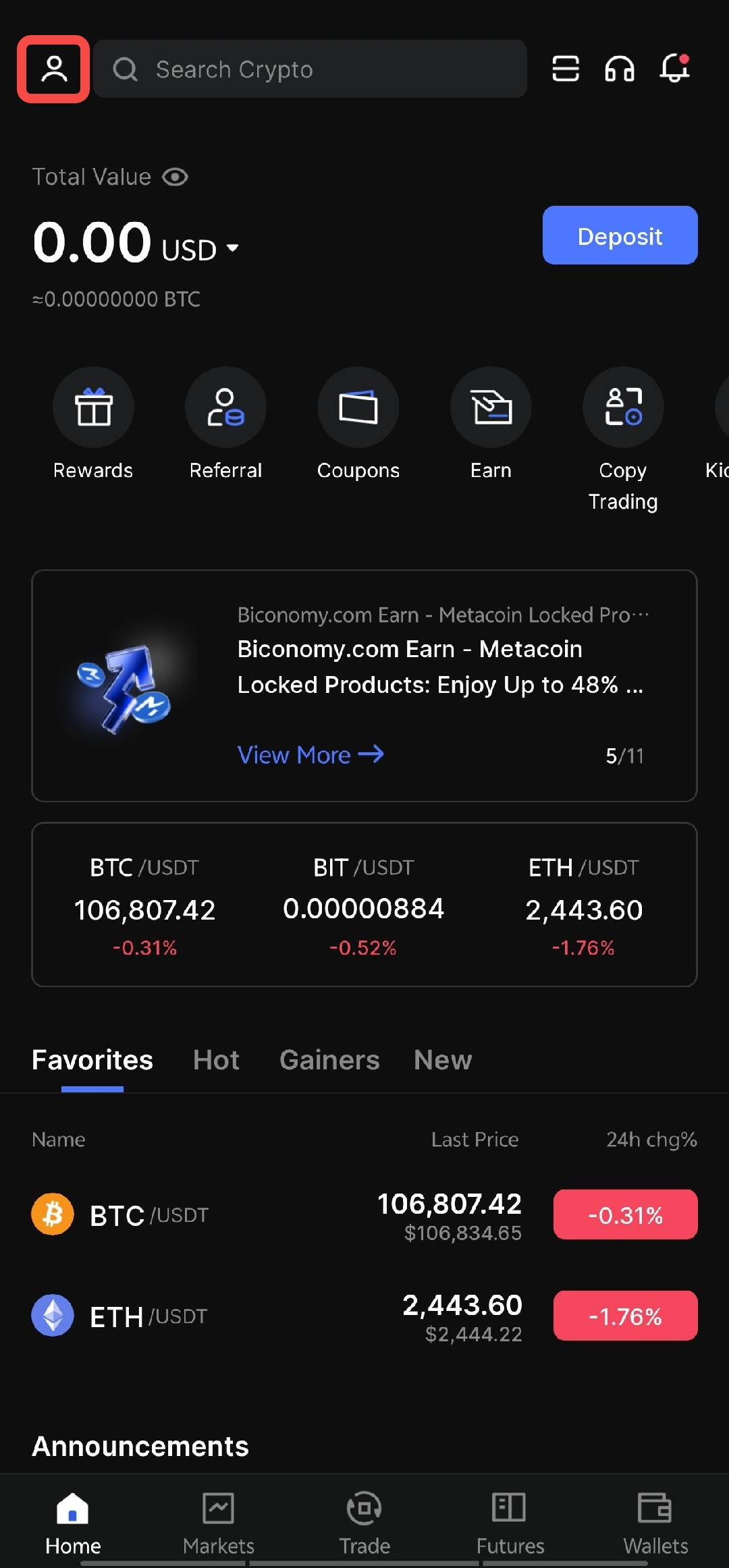The width and height of the screenshot is (729, 1568).
Task: Tap View More on Metacoin banner
Action: point(310,755)
